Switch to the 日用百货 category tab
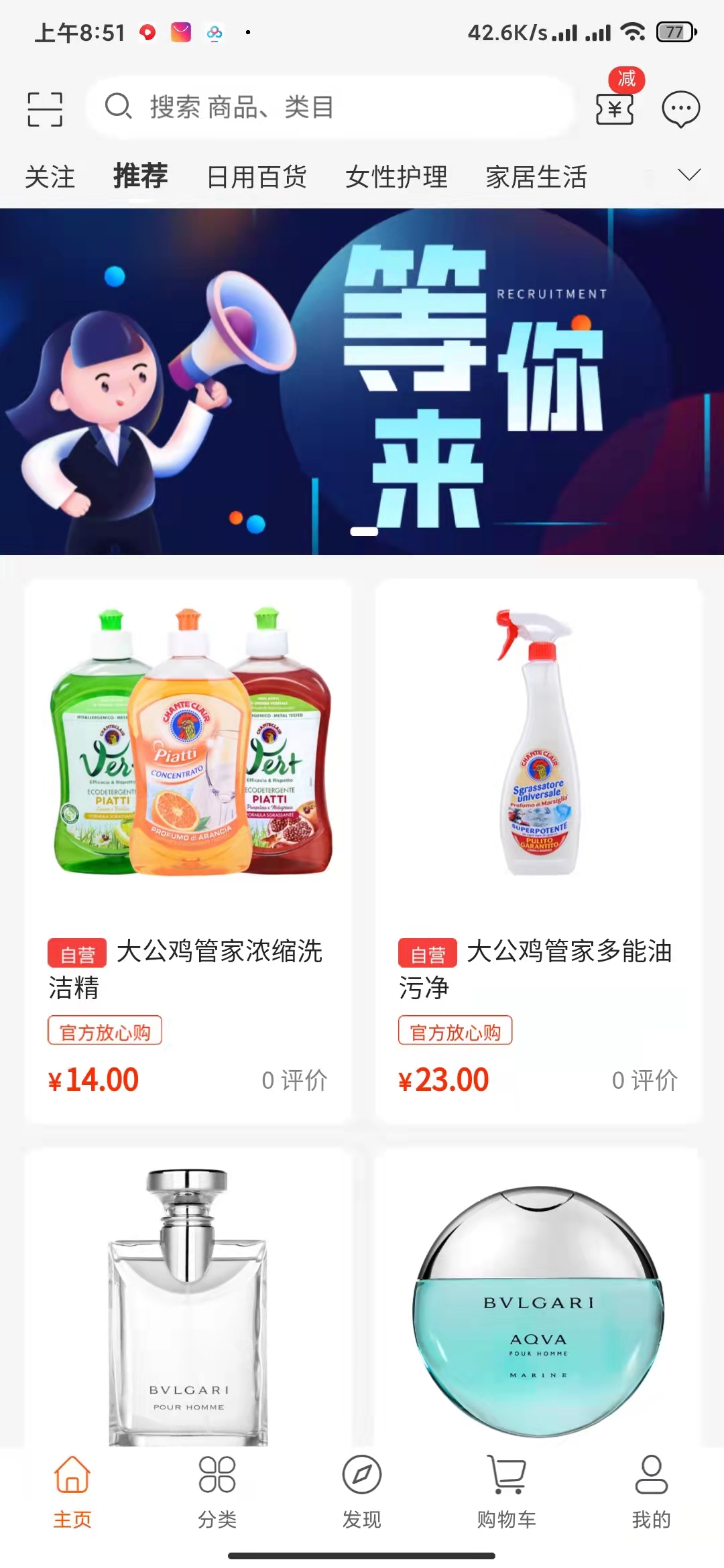 [256, 178]
